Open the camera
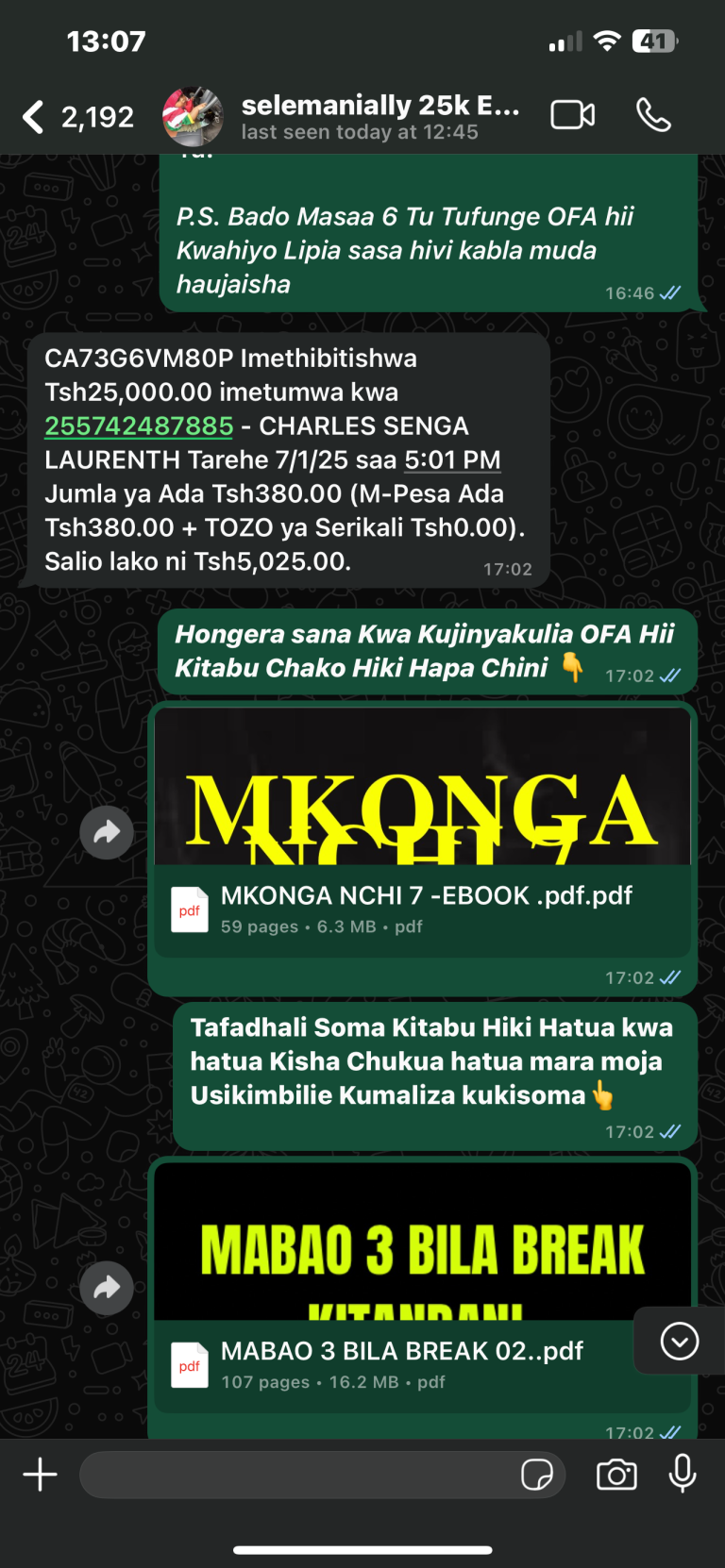 click(x=616, y=1475)
